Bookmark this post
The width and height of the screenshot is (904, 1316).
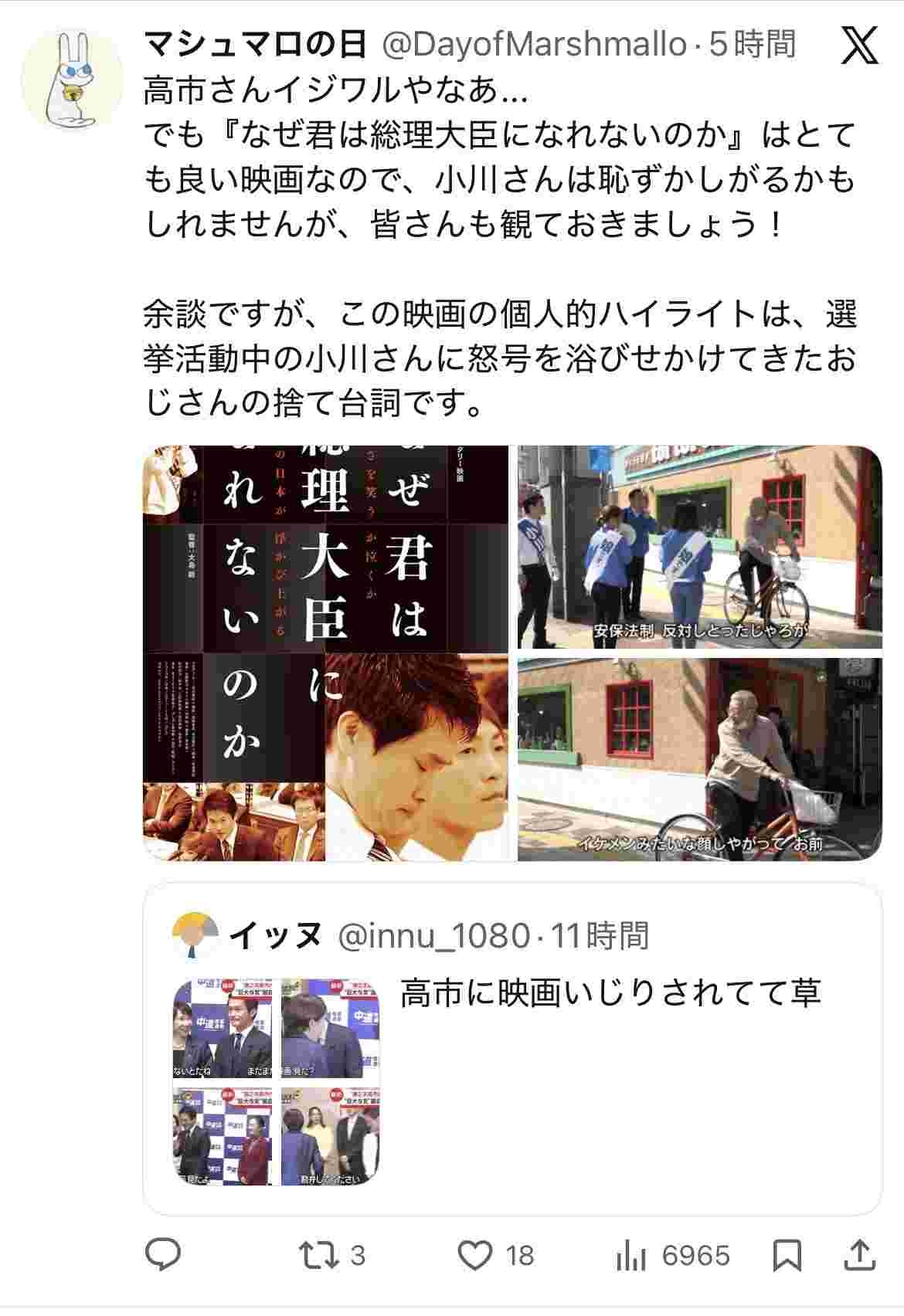point(787,1256)
